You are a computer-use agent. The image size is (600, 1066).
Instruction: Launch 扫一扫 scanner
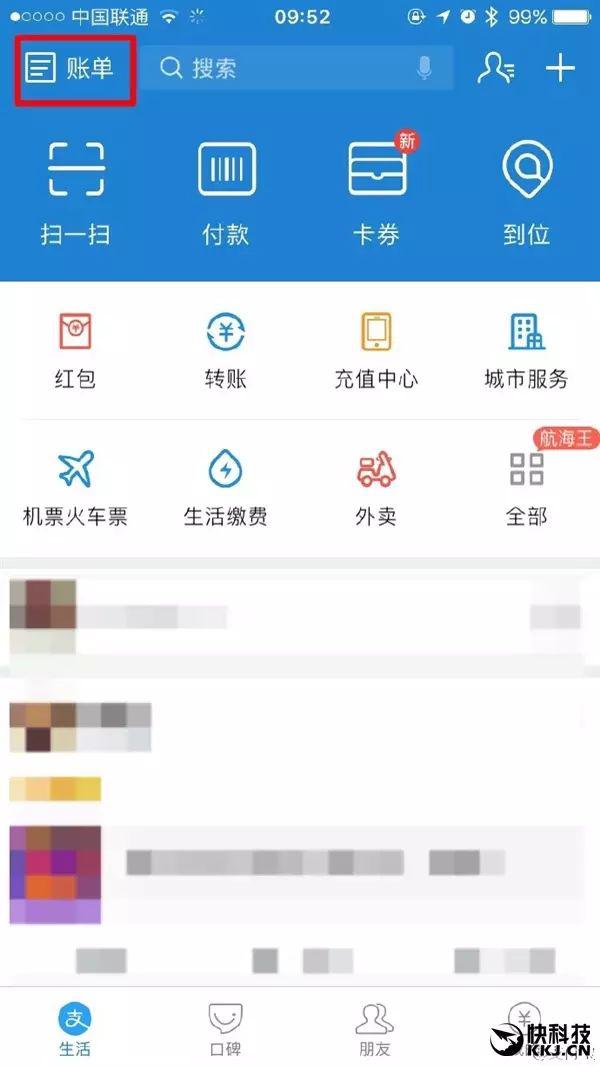click(76, 192)
